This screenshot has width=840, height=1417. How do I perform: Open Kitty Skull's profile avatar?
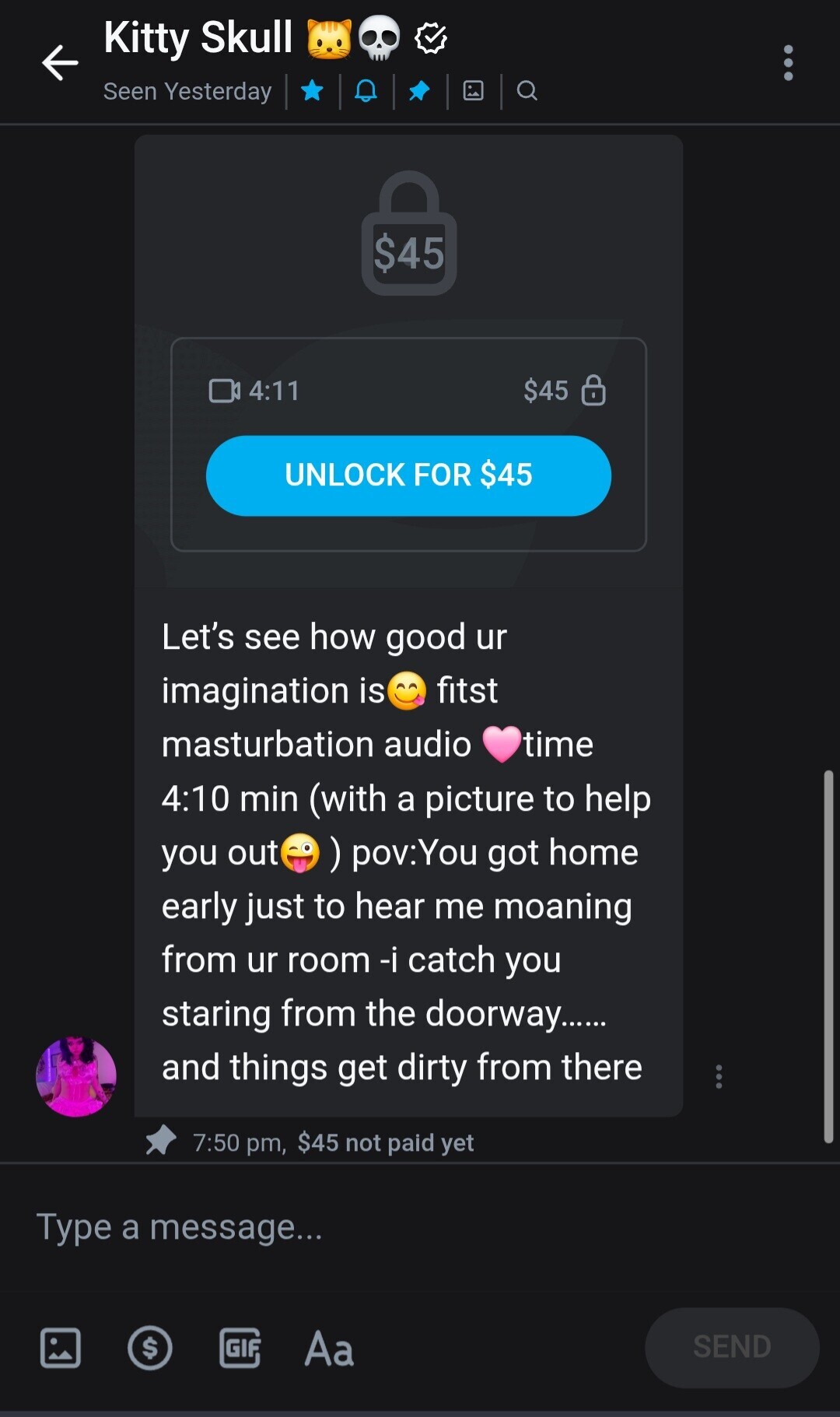(x=76, y=1076)
